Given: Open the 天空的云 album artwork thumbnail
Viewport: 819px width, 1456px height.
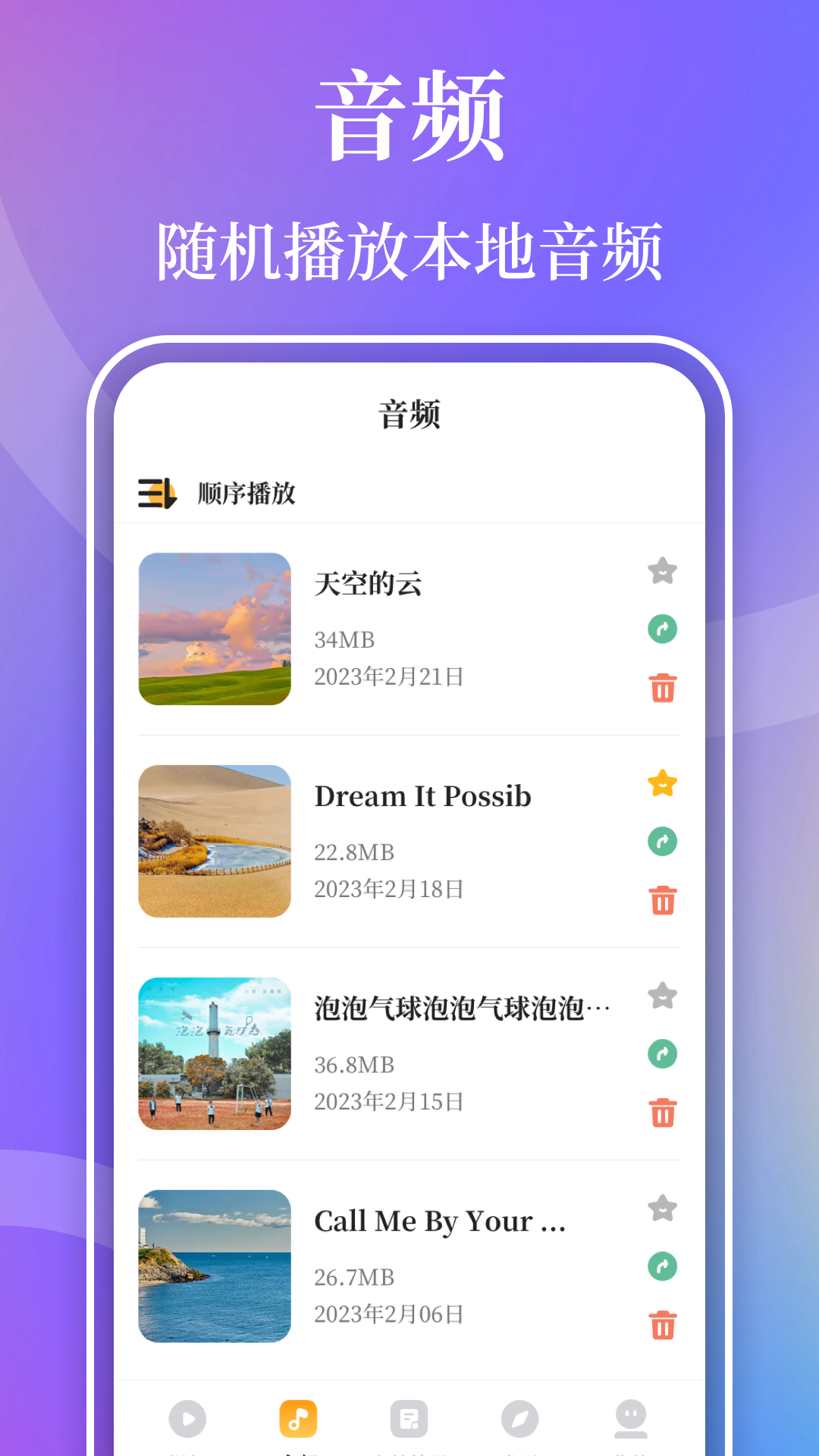Looking at the screenshot, I should 215,628.
